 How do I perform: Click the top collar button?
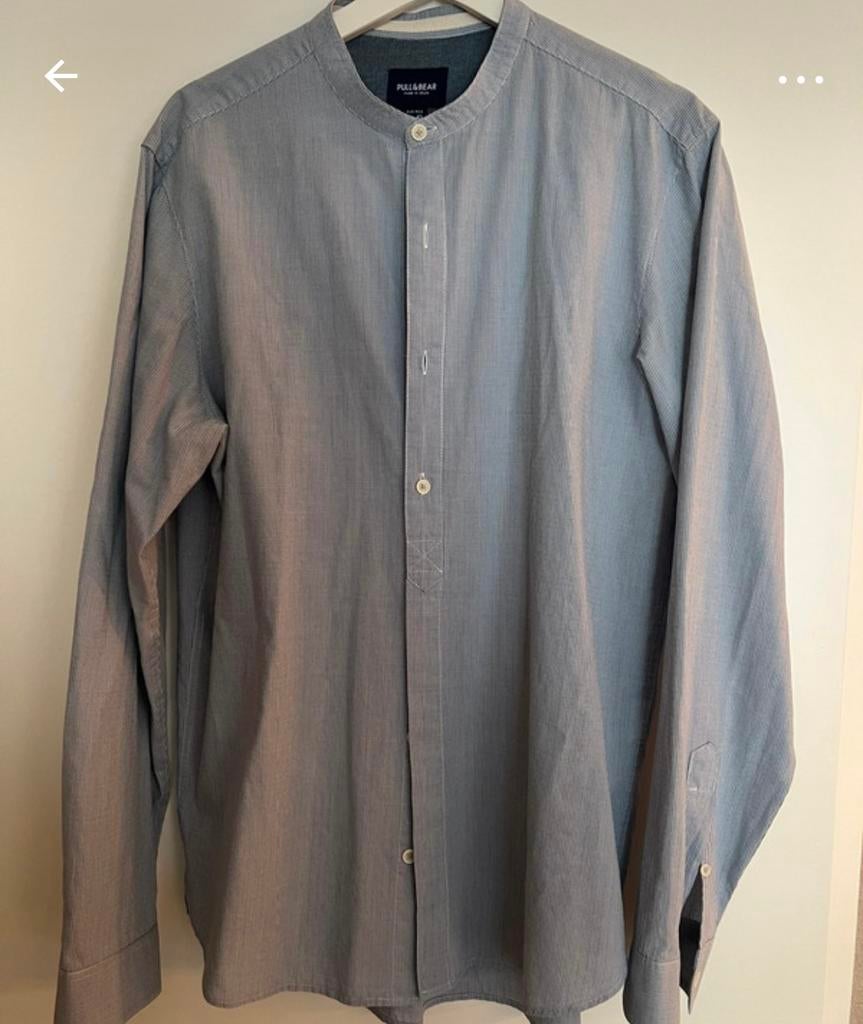tap(419, 133)
